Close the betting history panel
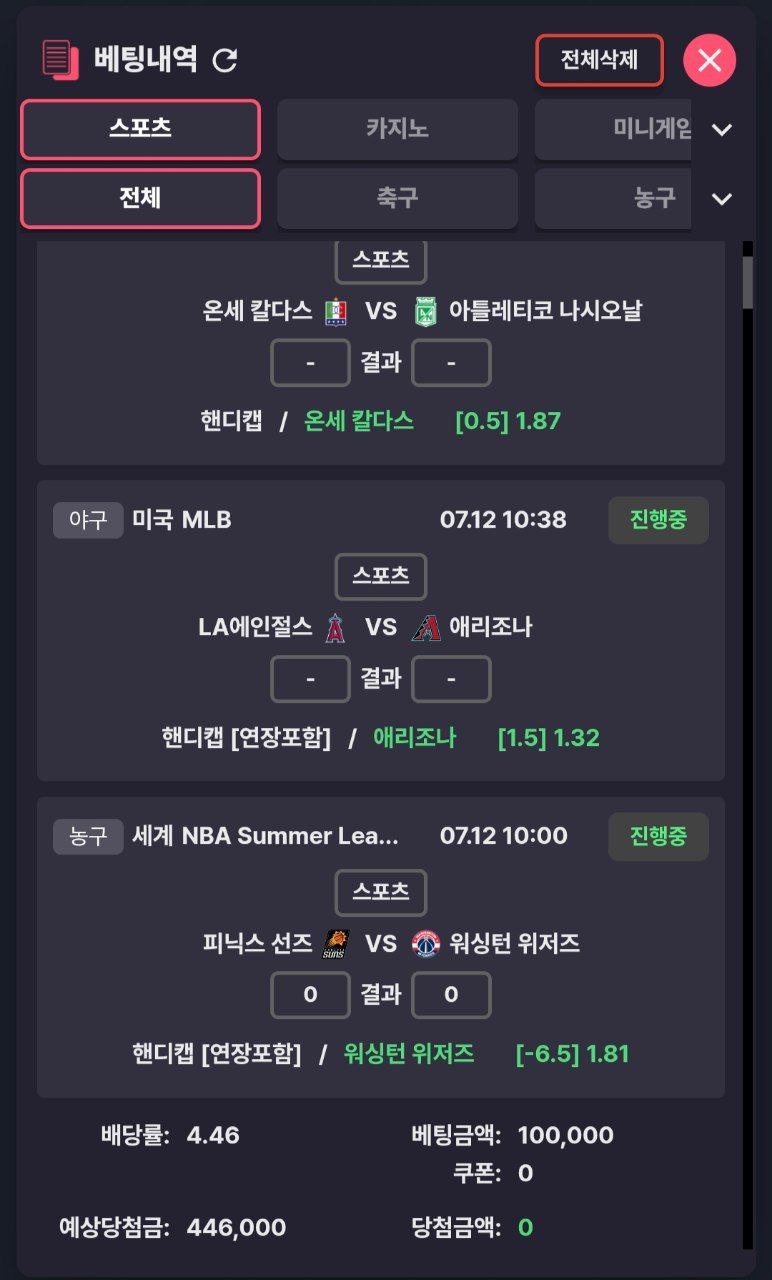The height and width of the screenshot is (1280, 772). tap(709, 60)
